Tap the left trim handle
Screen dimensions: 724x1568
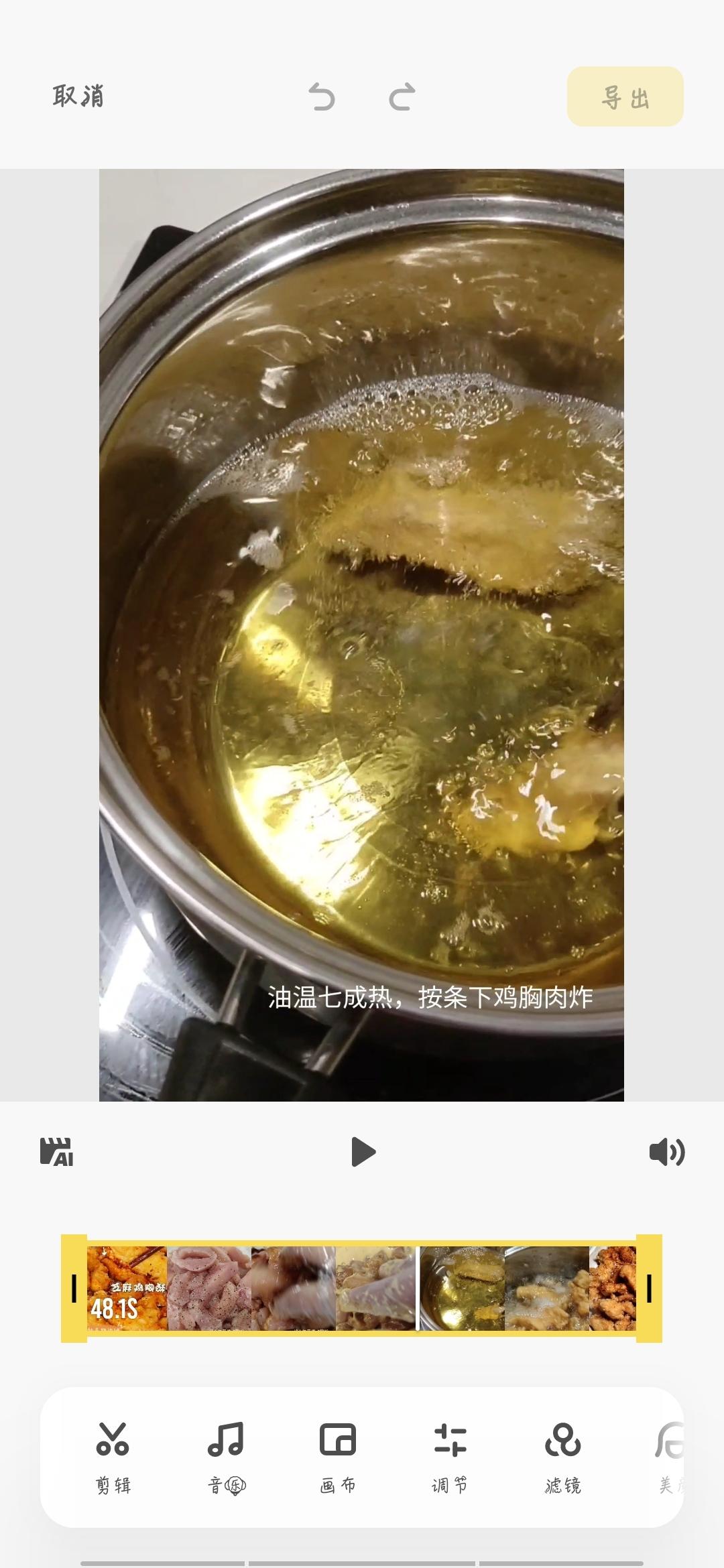tap(74, 1289)
